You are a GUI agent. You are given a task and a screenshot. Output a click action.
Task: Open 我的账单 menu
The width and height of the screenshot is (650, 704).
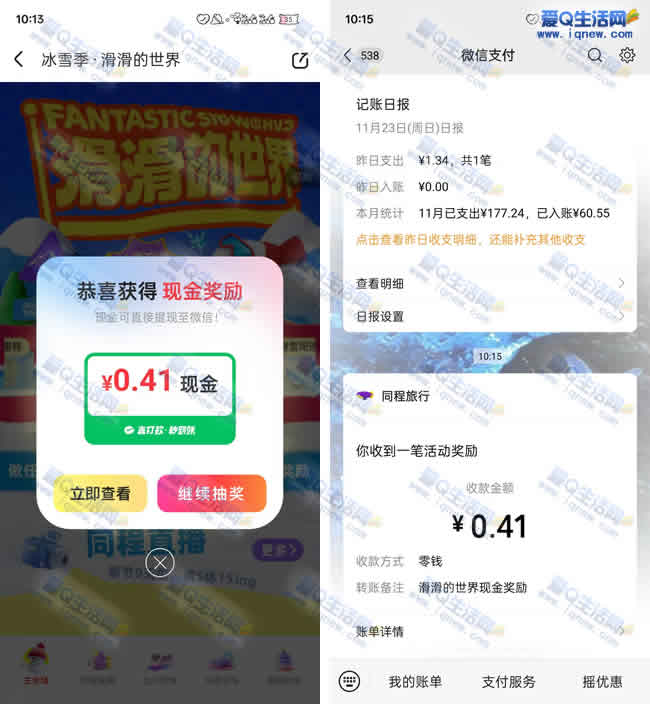pyautogui.click(x=415, y=681)
